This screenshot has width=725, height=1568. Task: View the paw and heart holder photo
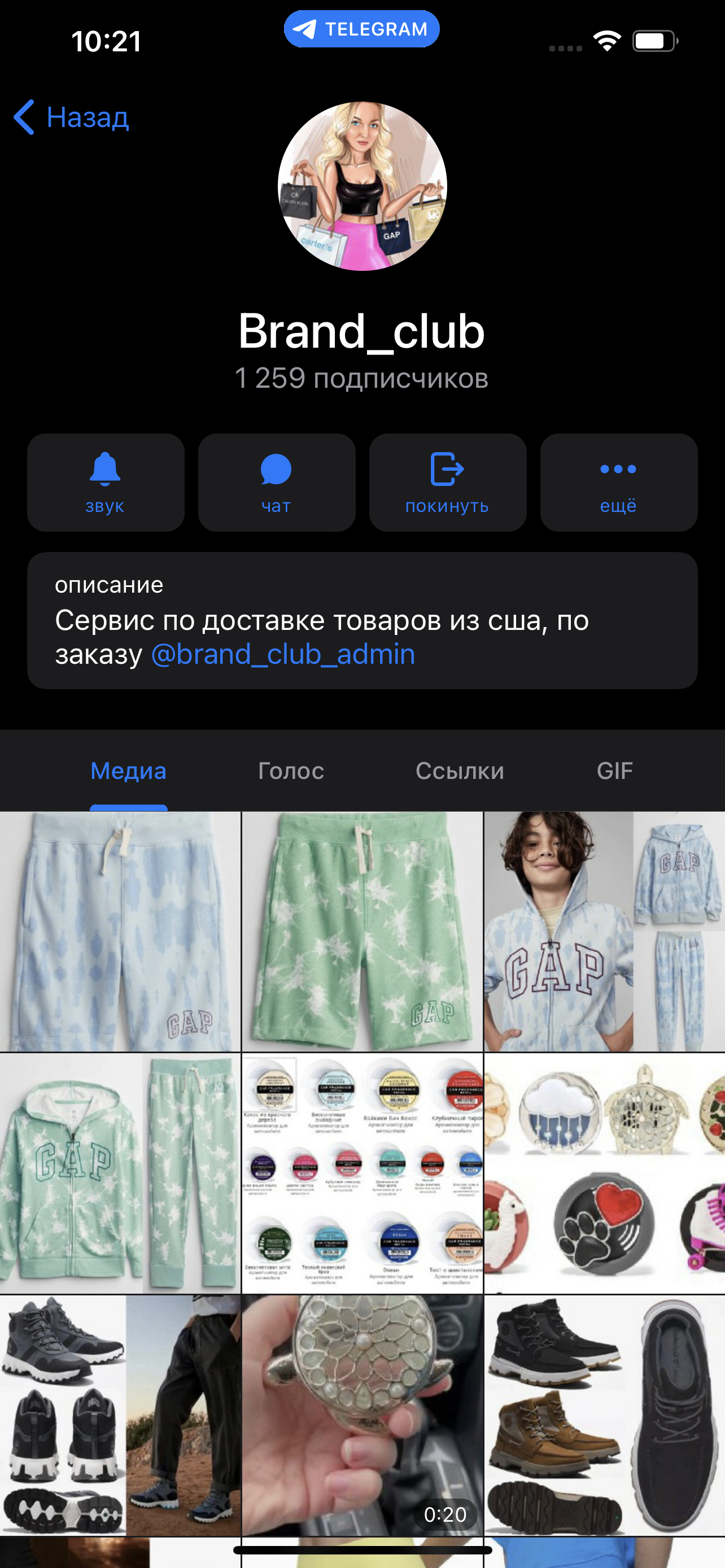click(605, 1173)
